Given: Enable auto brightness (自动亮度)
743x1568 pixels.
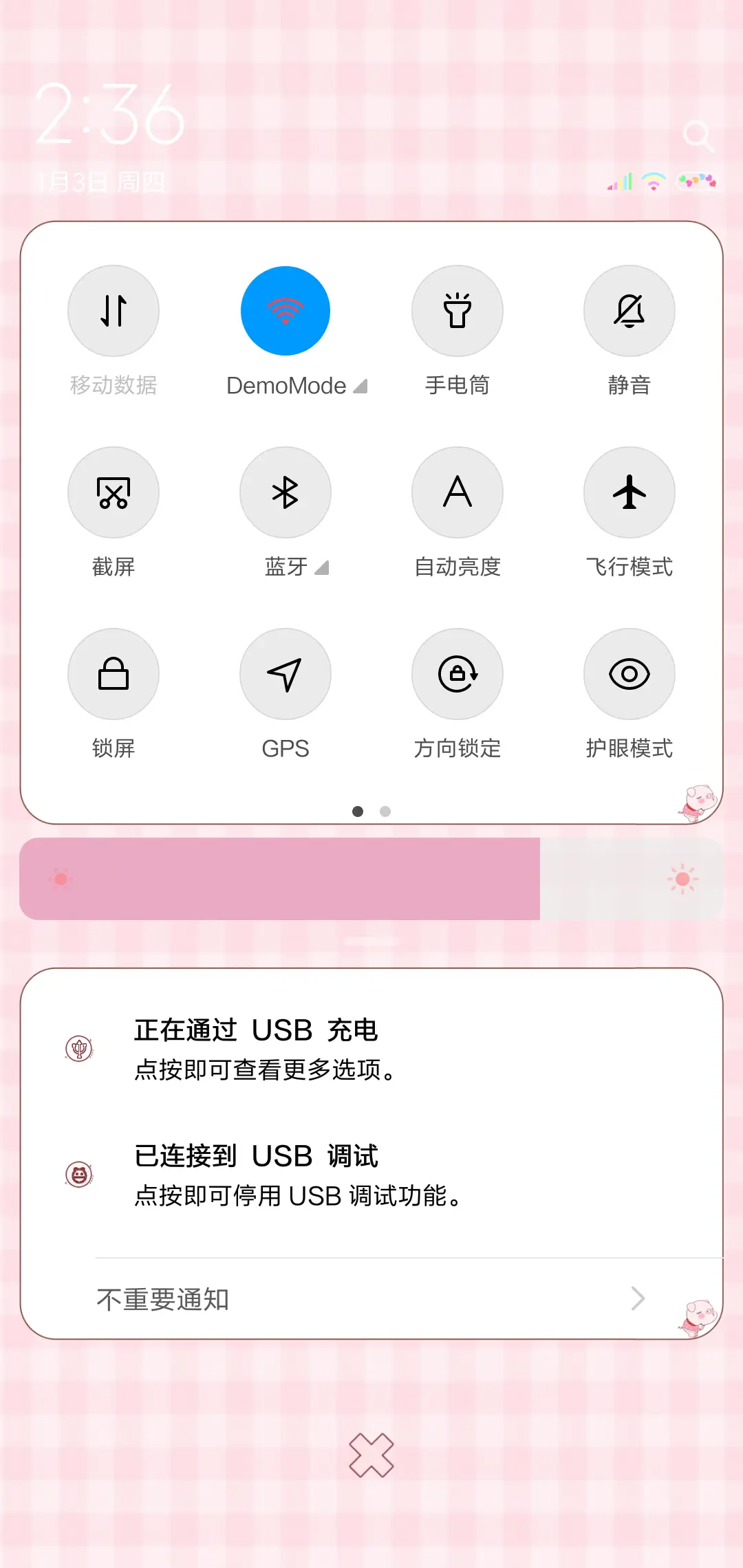Looking at the screenshot, I should coord(457,492).
